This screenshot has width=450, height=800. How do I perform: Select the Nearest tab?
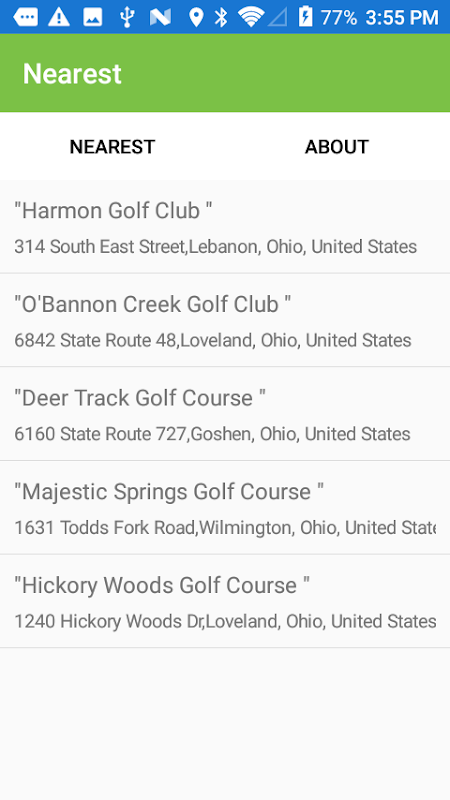[112, 146]
